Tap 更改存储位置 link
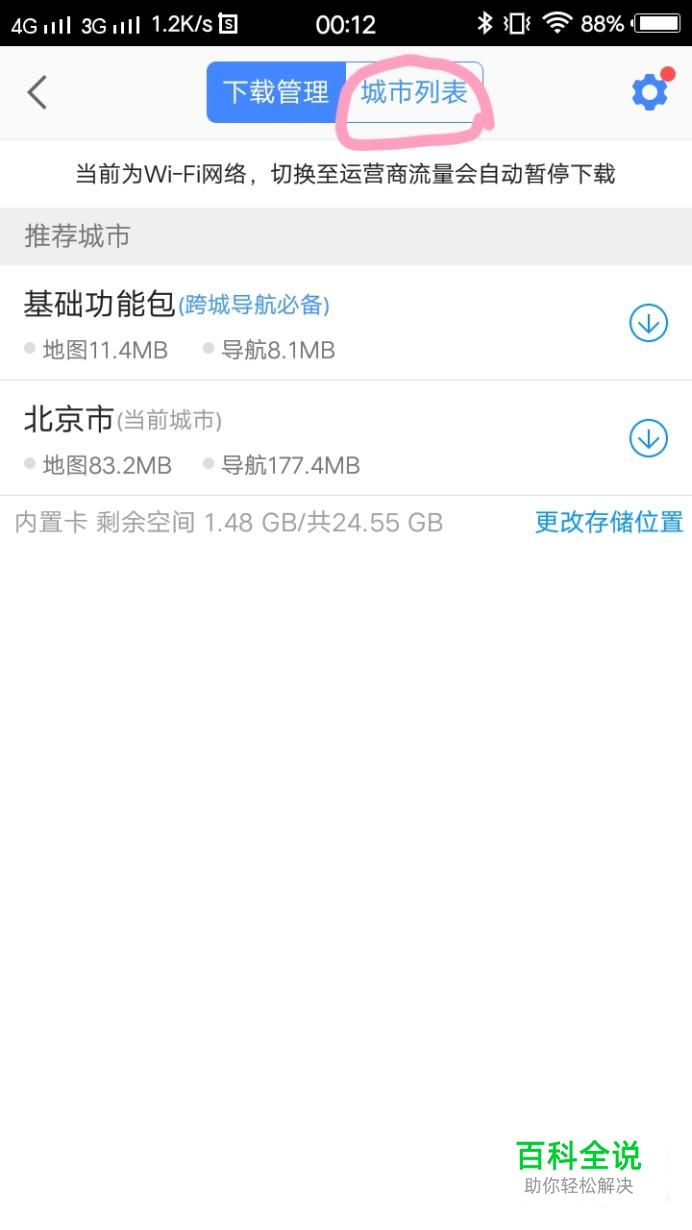The image size is (692, 1230). coord(608,522)
